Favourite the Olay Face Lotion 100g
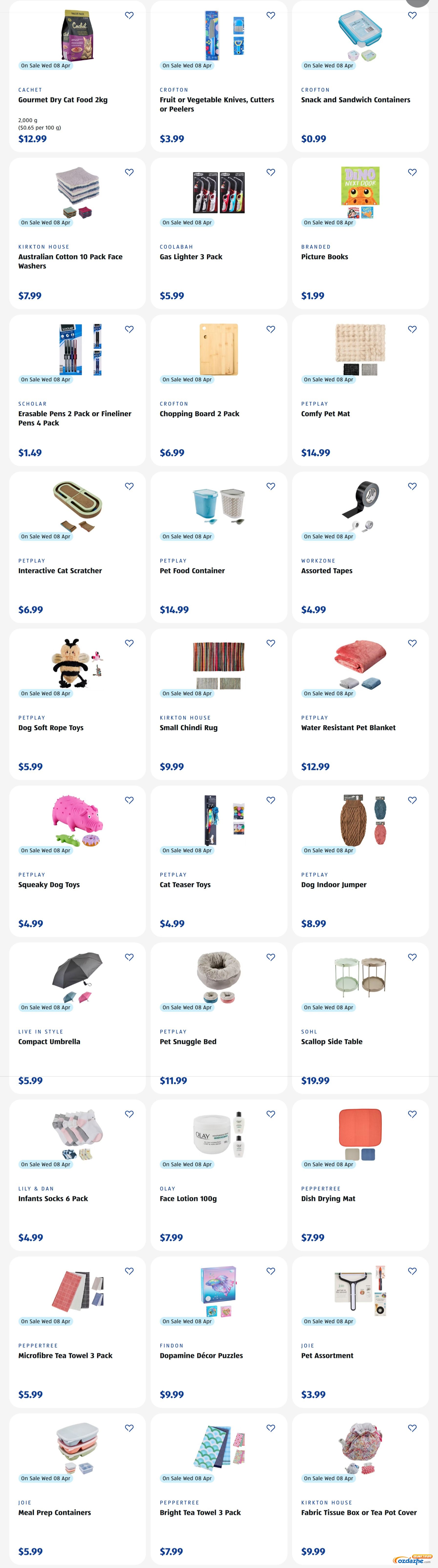 (x=271, y=1114)
